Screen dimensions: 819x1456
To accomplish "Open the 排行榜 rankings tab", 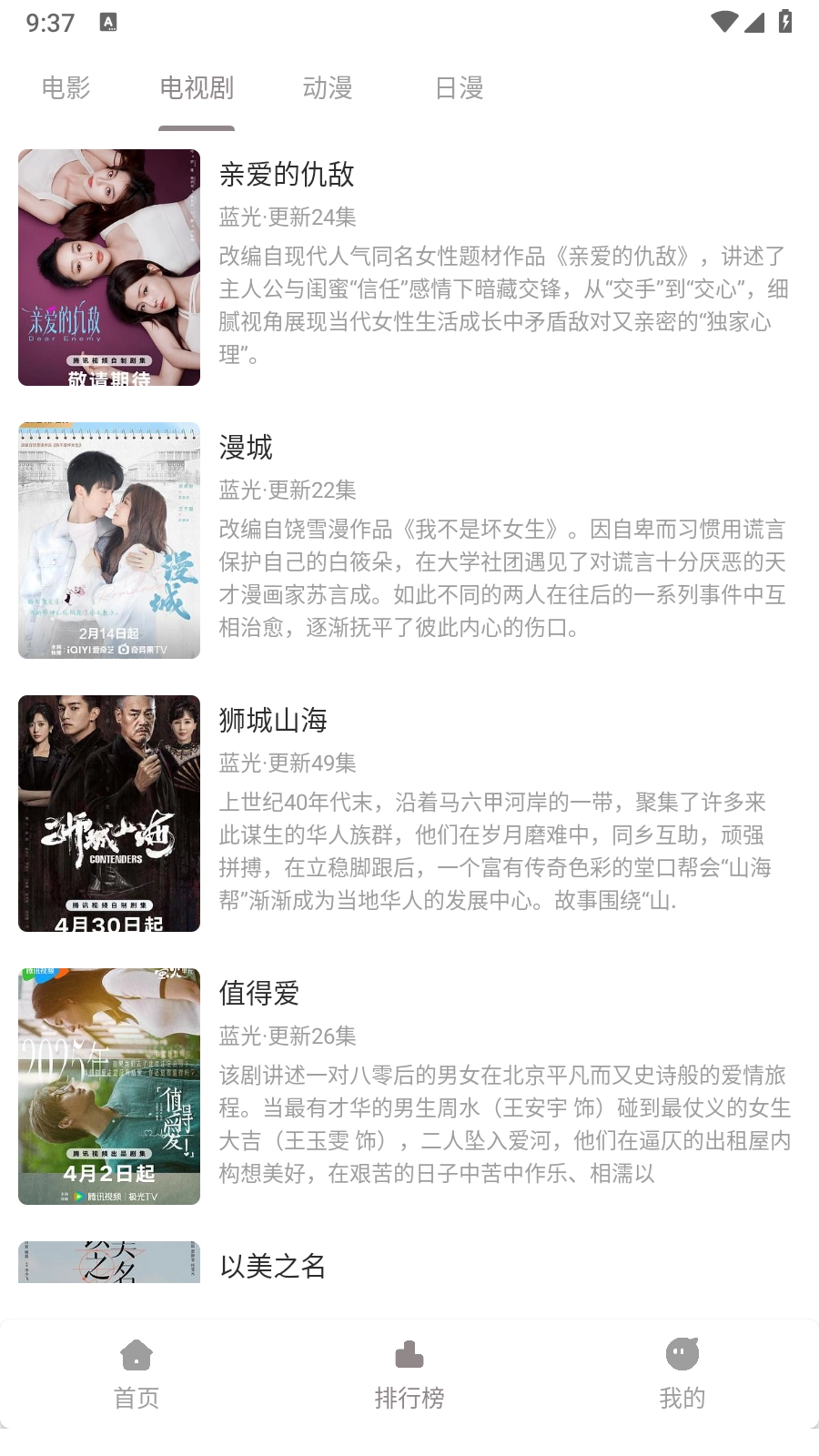I will click(x=409, y=1374).
